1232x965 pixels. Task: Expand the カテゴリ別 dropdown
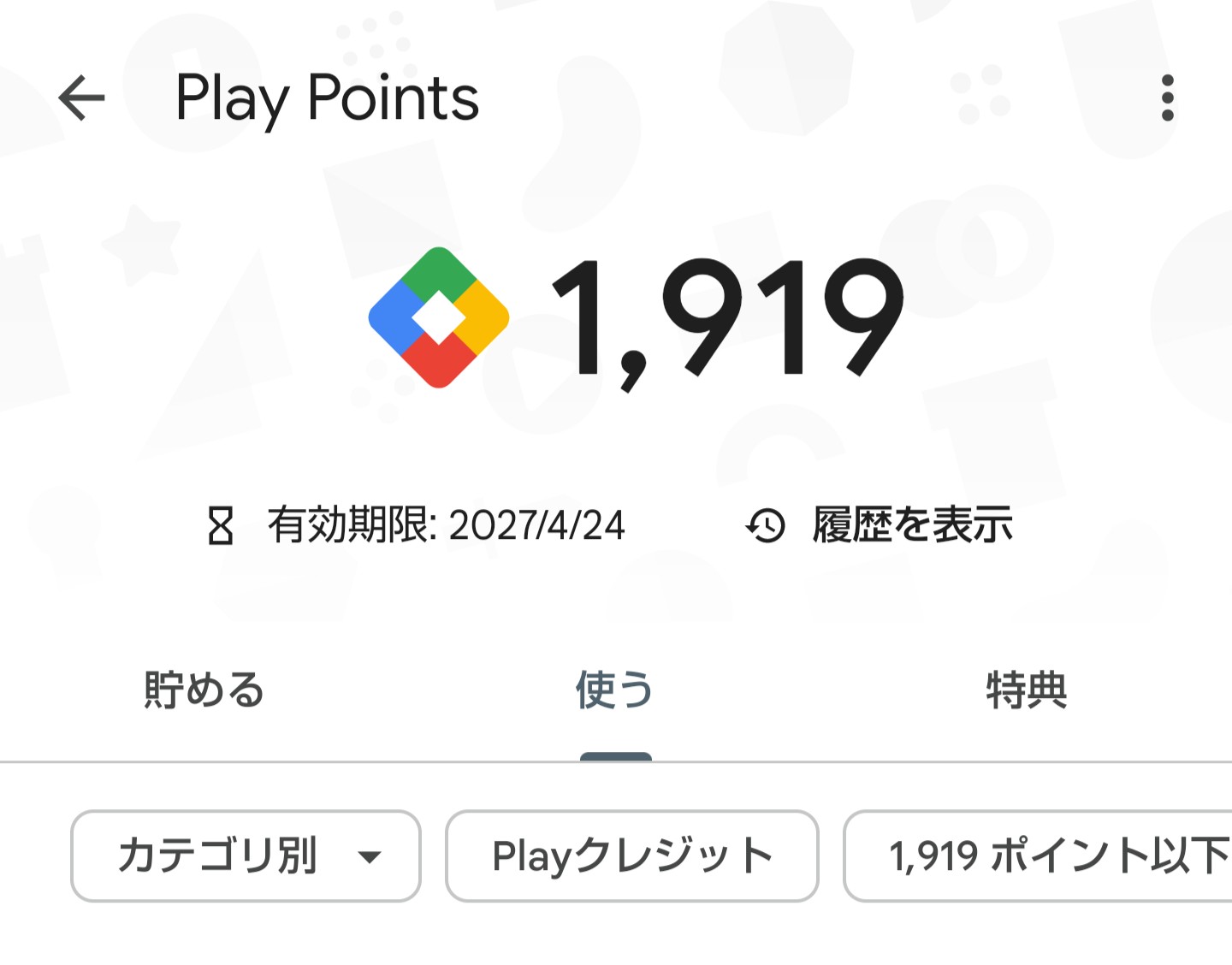coord(246,855)
